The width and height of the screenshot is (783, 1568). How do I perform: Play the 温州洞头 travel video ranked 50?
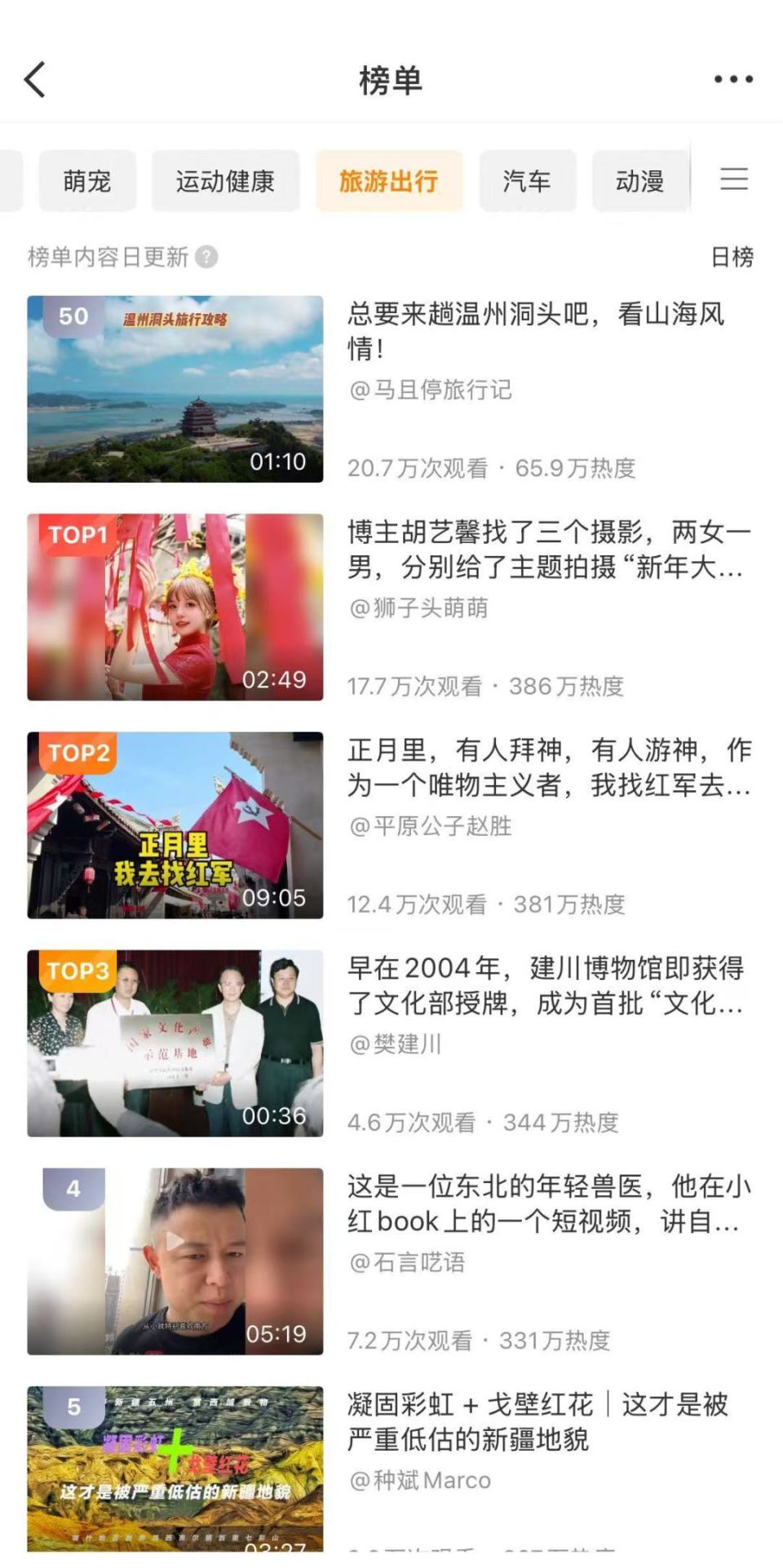[175, 389]
